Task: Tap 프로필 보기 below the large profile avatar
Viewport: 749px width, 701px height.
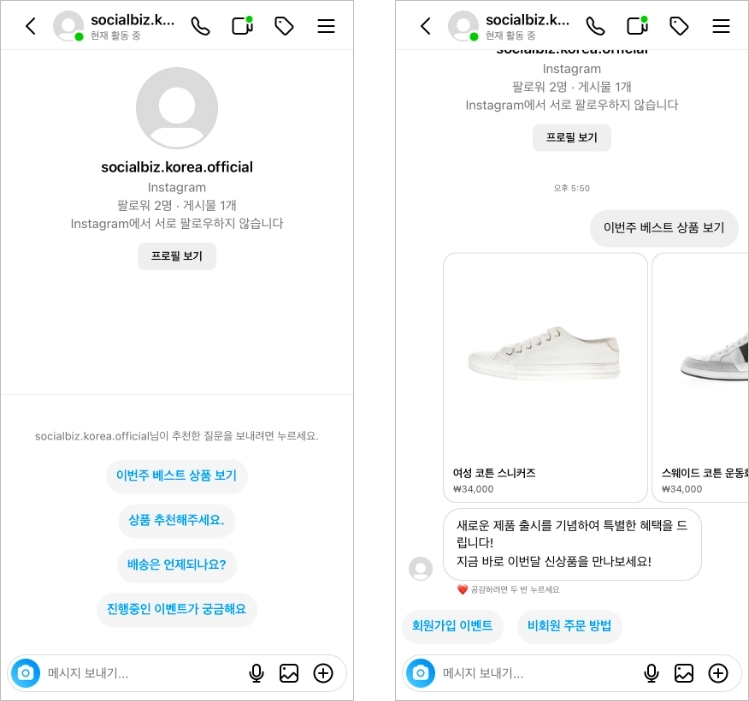Action: pyautogui.click(x=176, y=256)
